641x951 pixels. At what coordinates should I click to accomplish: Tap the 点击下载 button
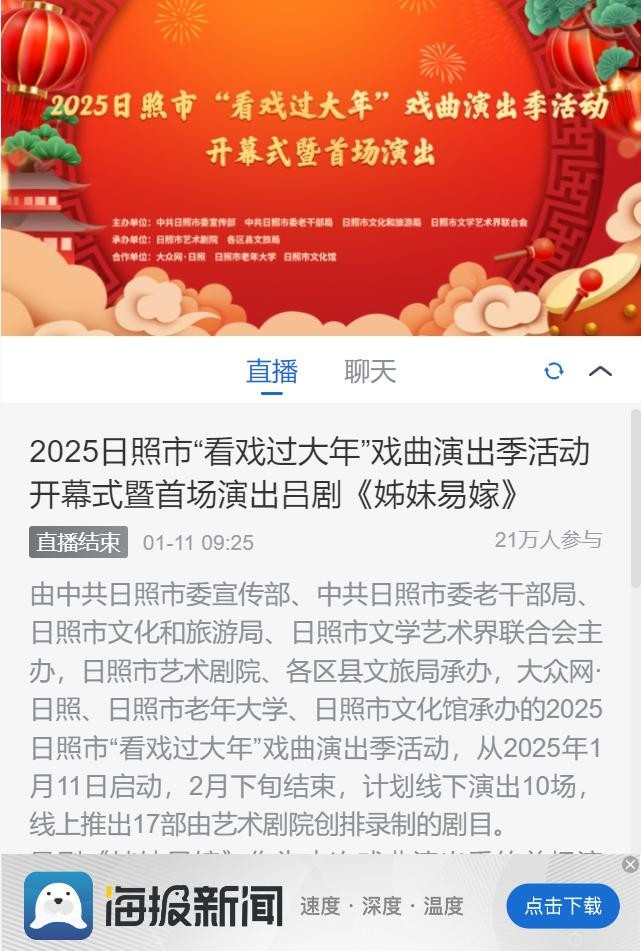pyautogui.click(x=563, y=906)
